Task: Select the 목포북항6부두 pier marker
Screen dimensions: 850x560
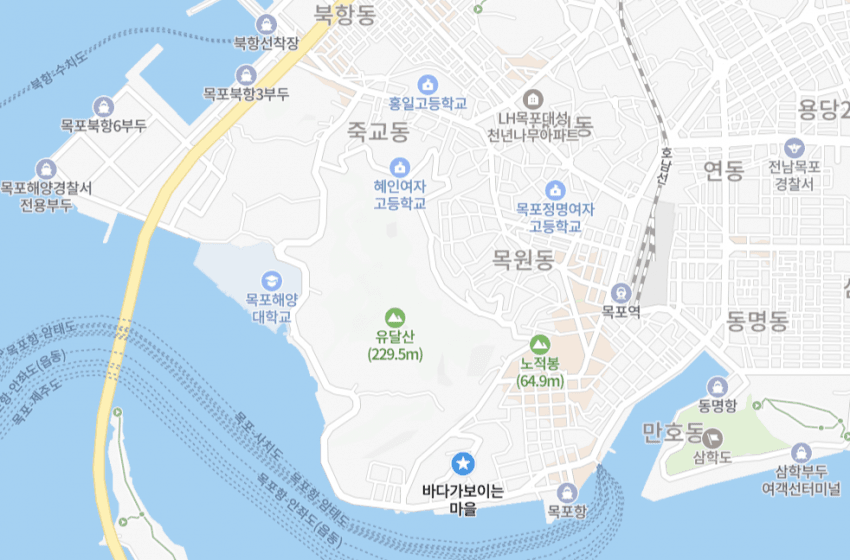Action: tap(103, 107)
